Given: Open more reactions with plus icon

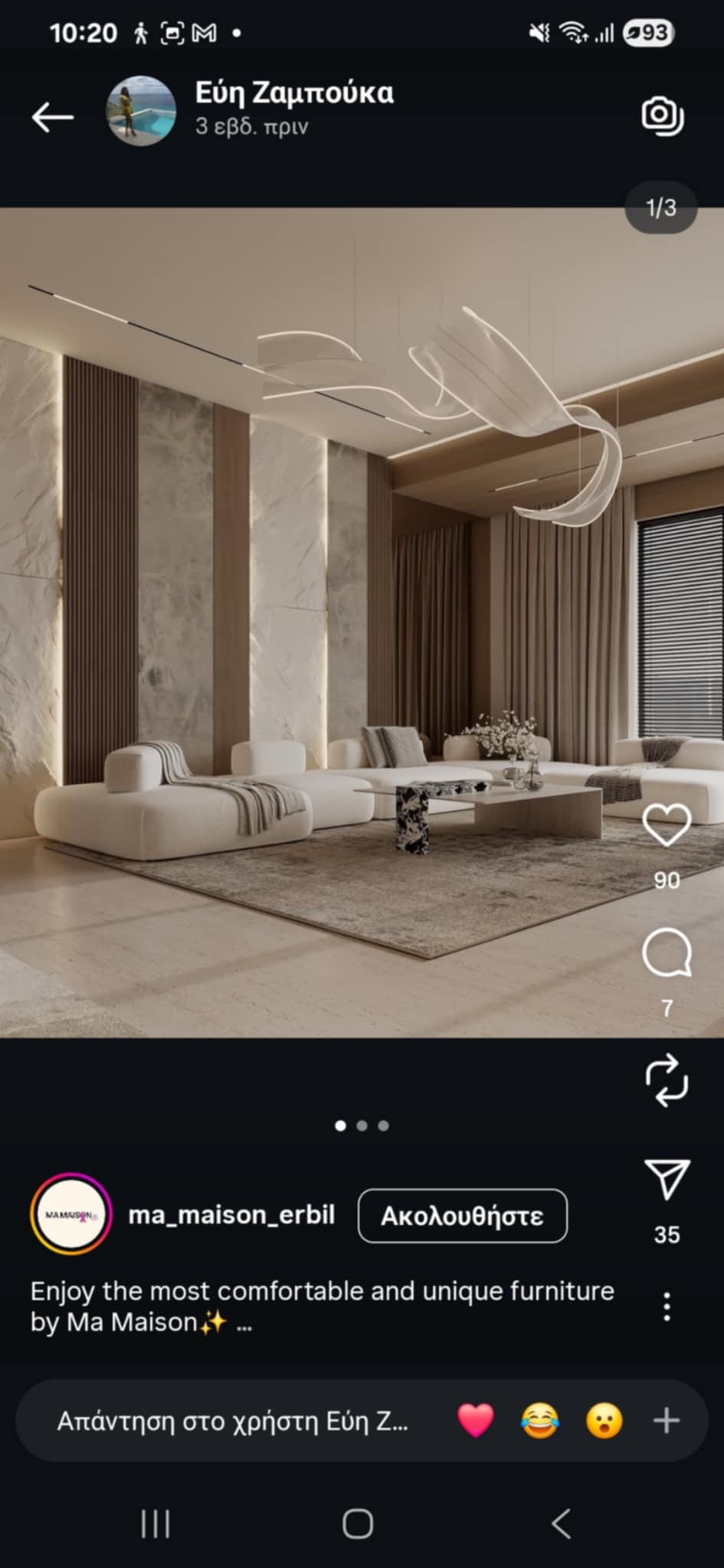Looking at the screenshot, I should click(667, 1421).
